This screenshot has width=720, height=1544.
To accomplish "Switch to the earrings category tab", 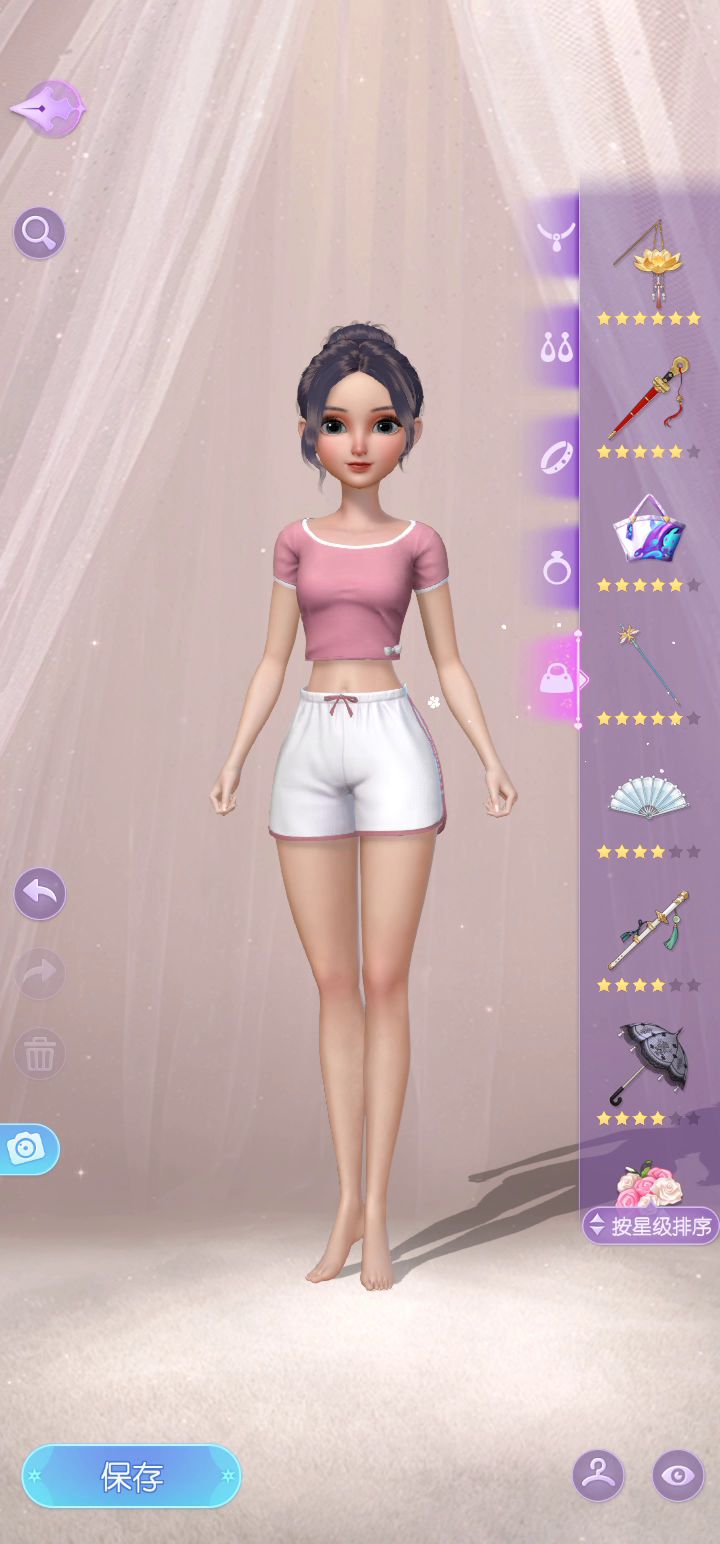I will (556, 347).
